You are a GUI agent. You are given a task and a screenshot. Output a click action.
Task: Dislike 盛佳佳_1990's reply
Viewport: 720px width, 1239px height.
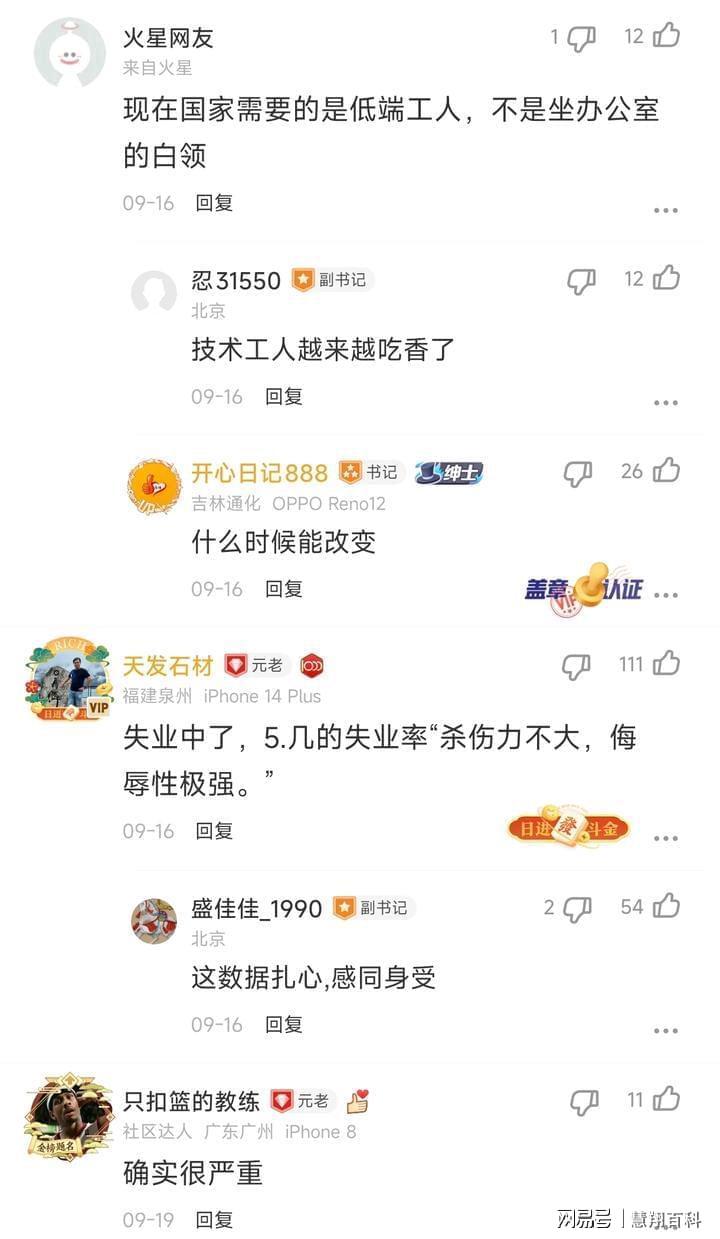[577, 908]
